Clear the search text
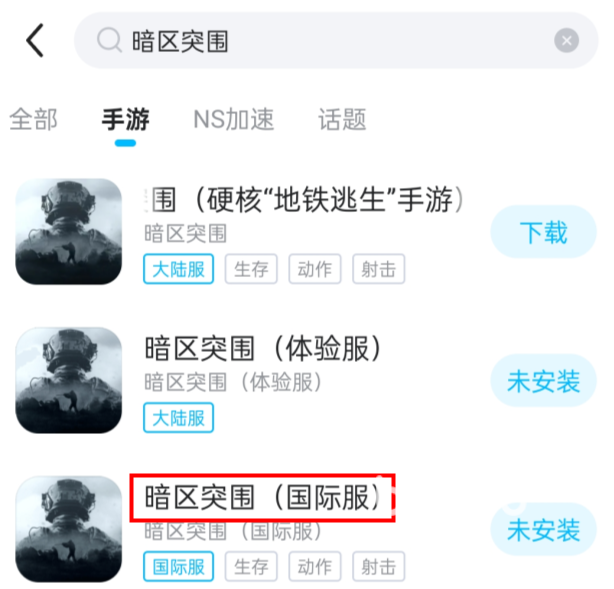The image size is (614, 589). tap(566, 41)
